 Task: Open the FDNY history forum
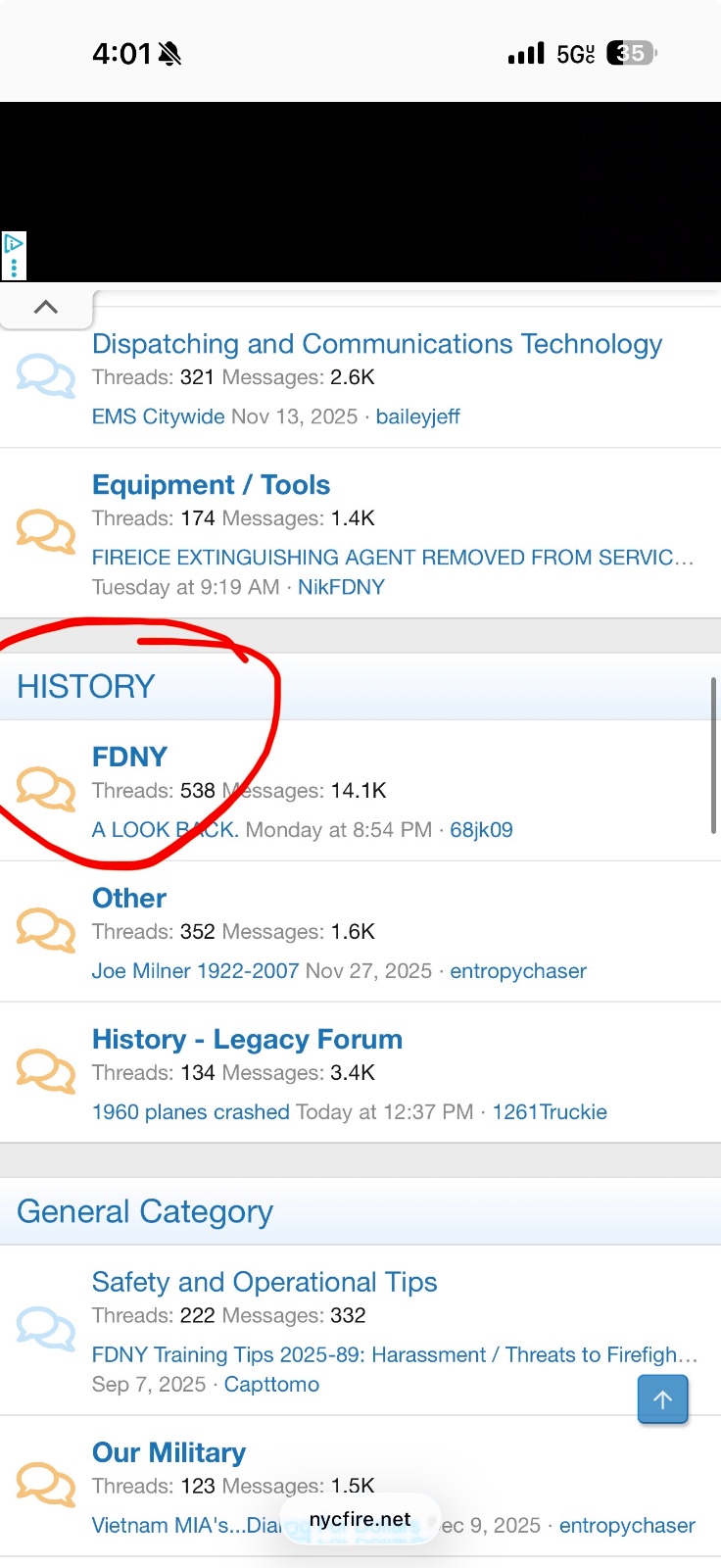(x=129, y=757)
